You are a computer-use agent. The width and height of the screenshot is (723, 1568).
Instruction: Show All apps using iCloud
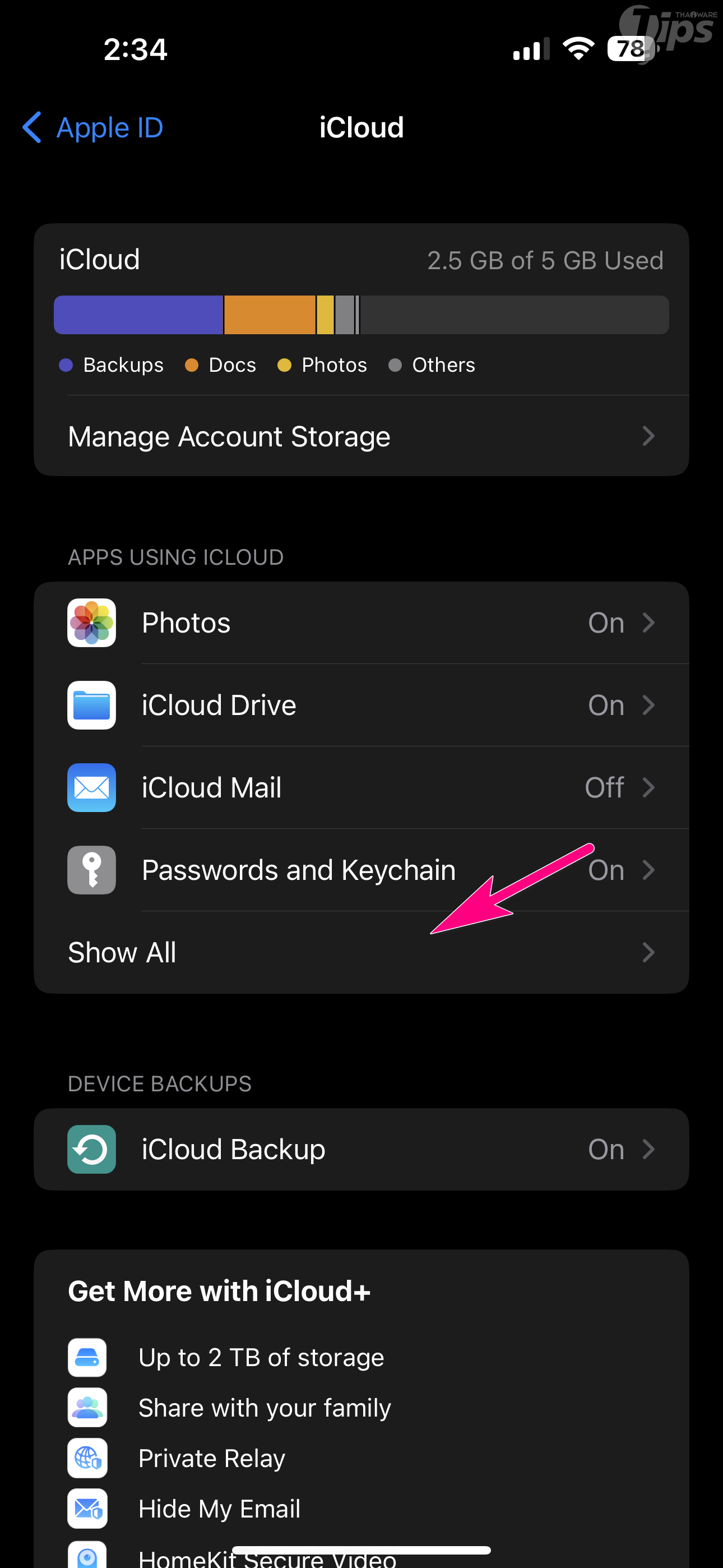[x=361, y=953]
